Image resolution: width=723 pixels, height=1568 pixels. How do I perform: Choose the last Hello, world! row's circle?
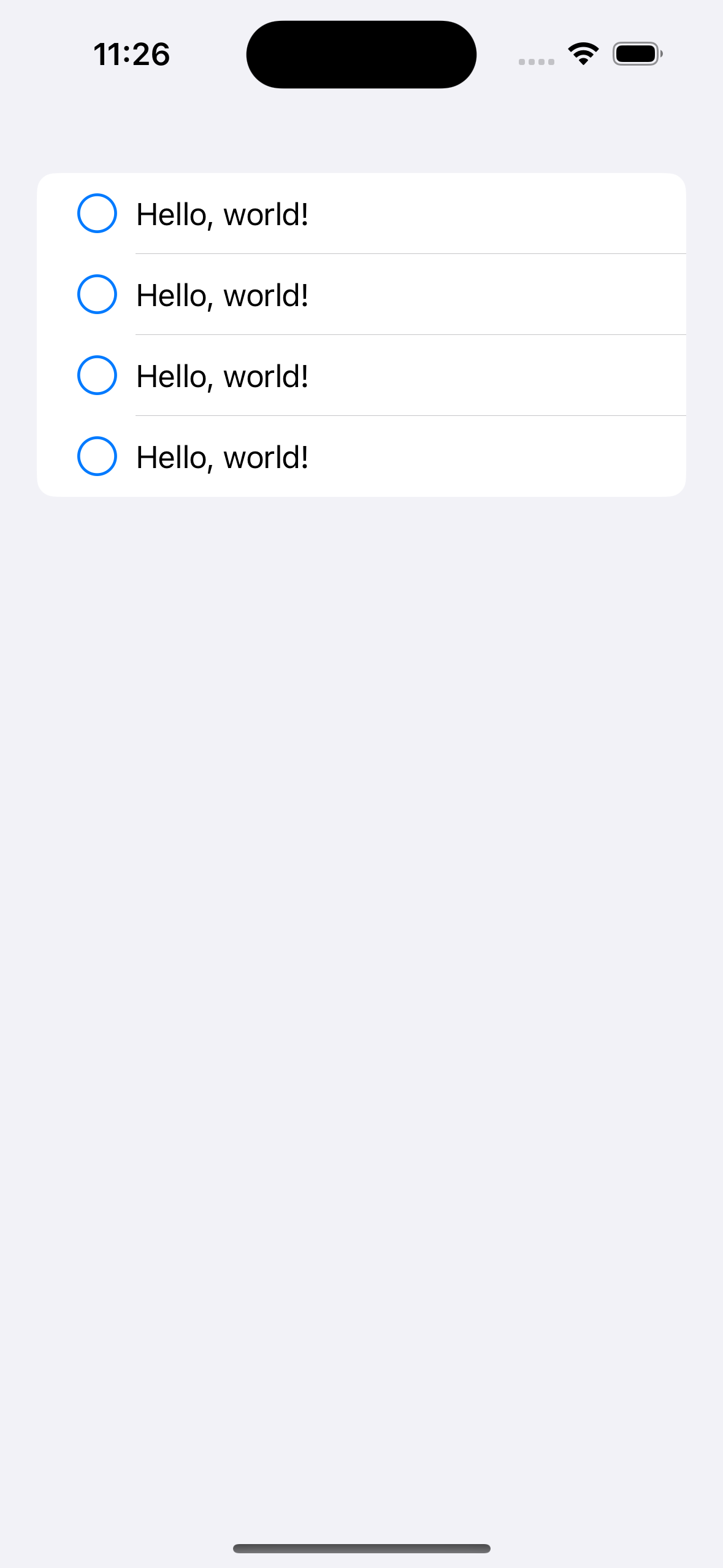[x=97, y=456]
